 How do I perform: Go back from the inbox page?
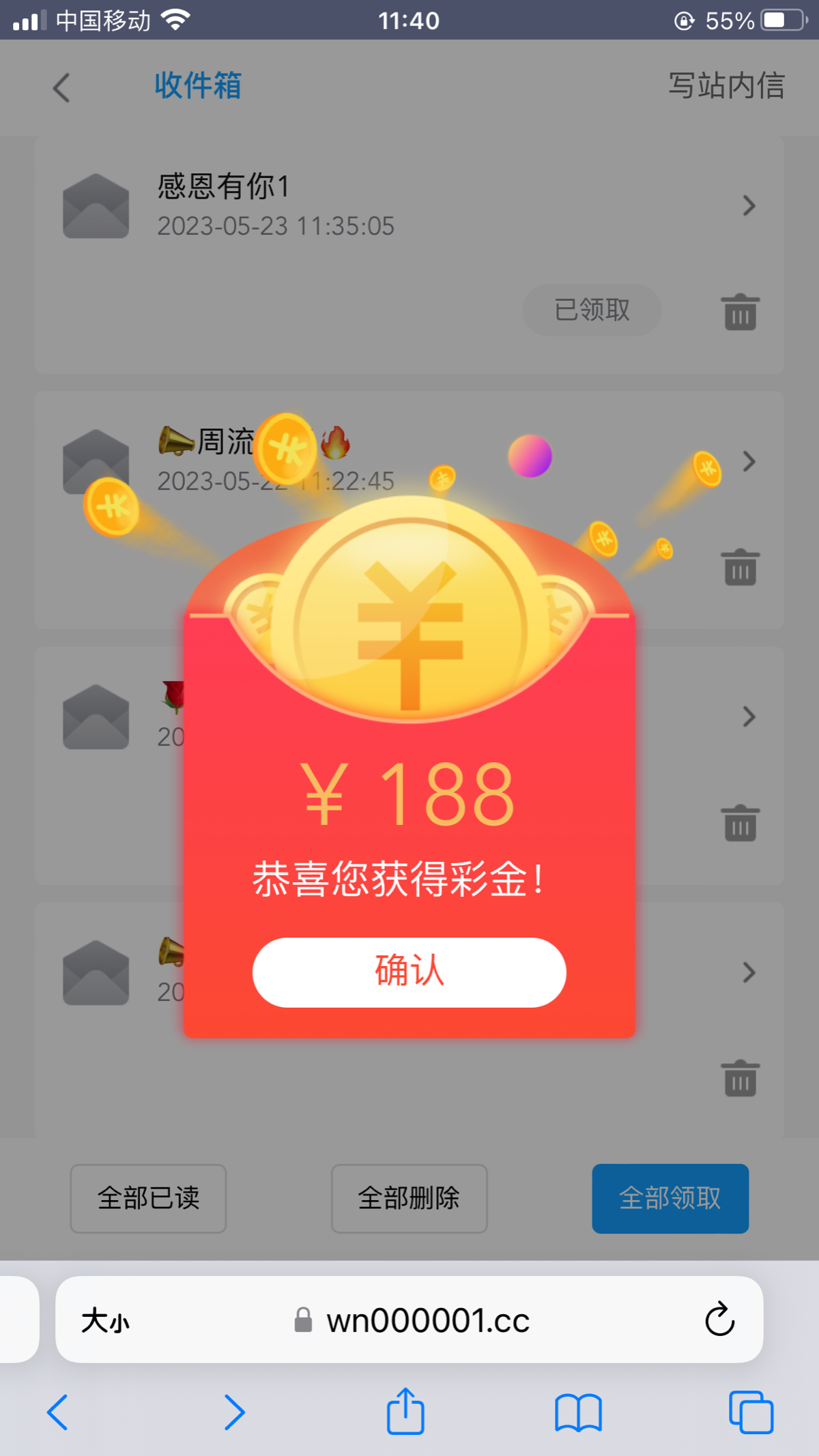[x=61, y=87]
